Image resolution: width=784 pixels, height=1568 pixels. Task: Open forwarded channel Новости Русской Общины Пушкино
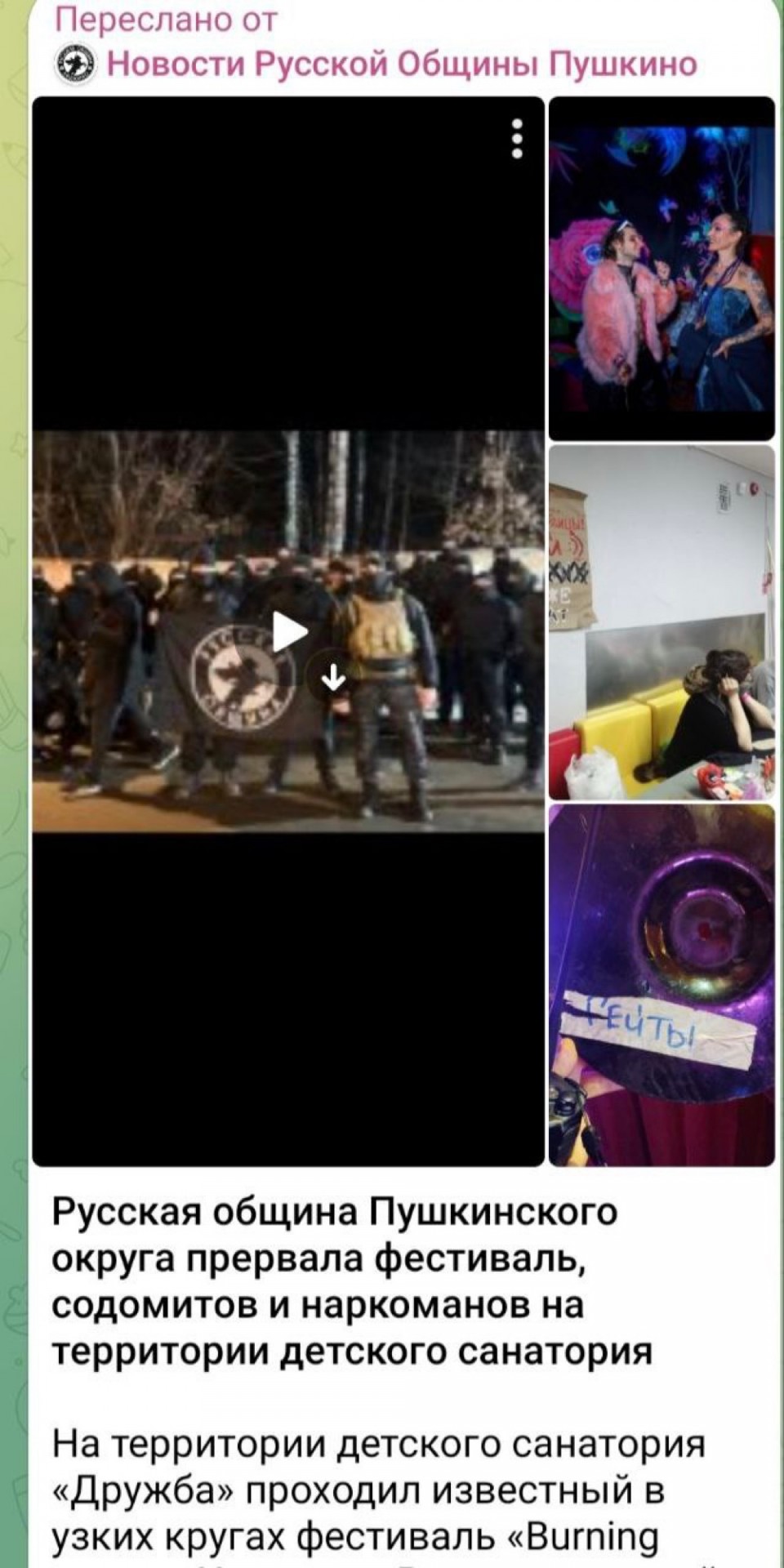tap(400, 63)
